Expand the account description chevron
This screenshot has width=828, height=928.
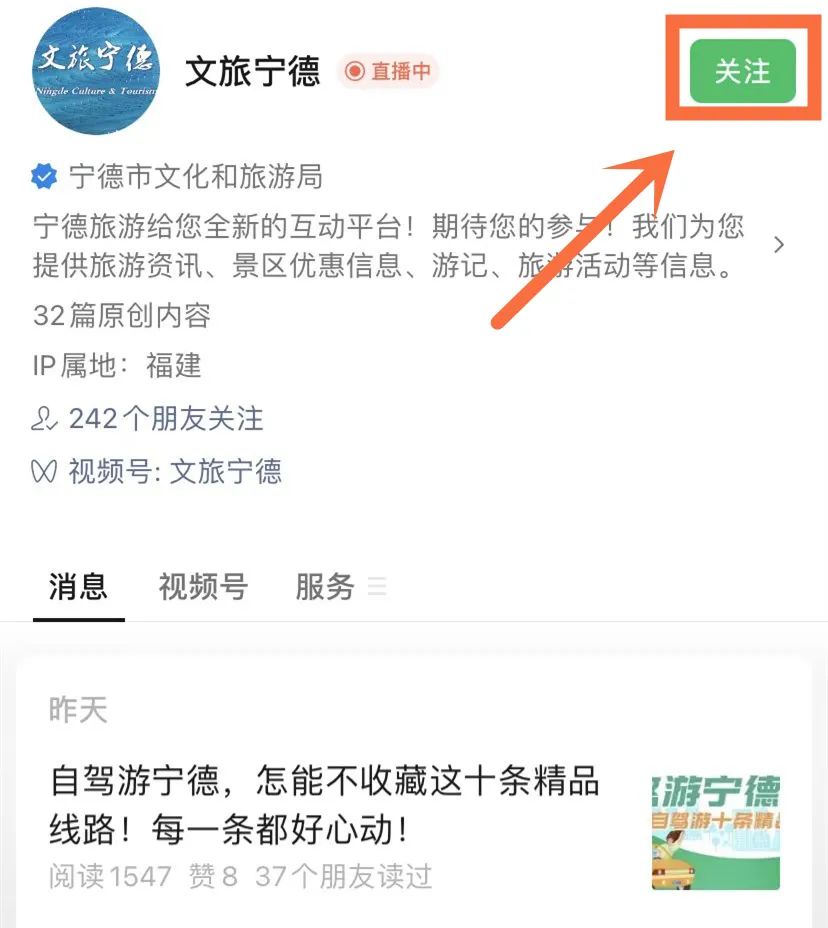[x=779, y=246]
